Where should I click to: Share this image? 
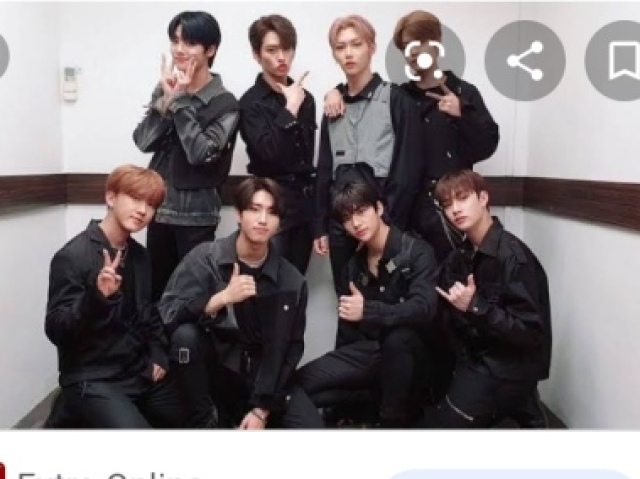(x=524, y=60)
